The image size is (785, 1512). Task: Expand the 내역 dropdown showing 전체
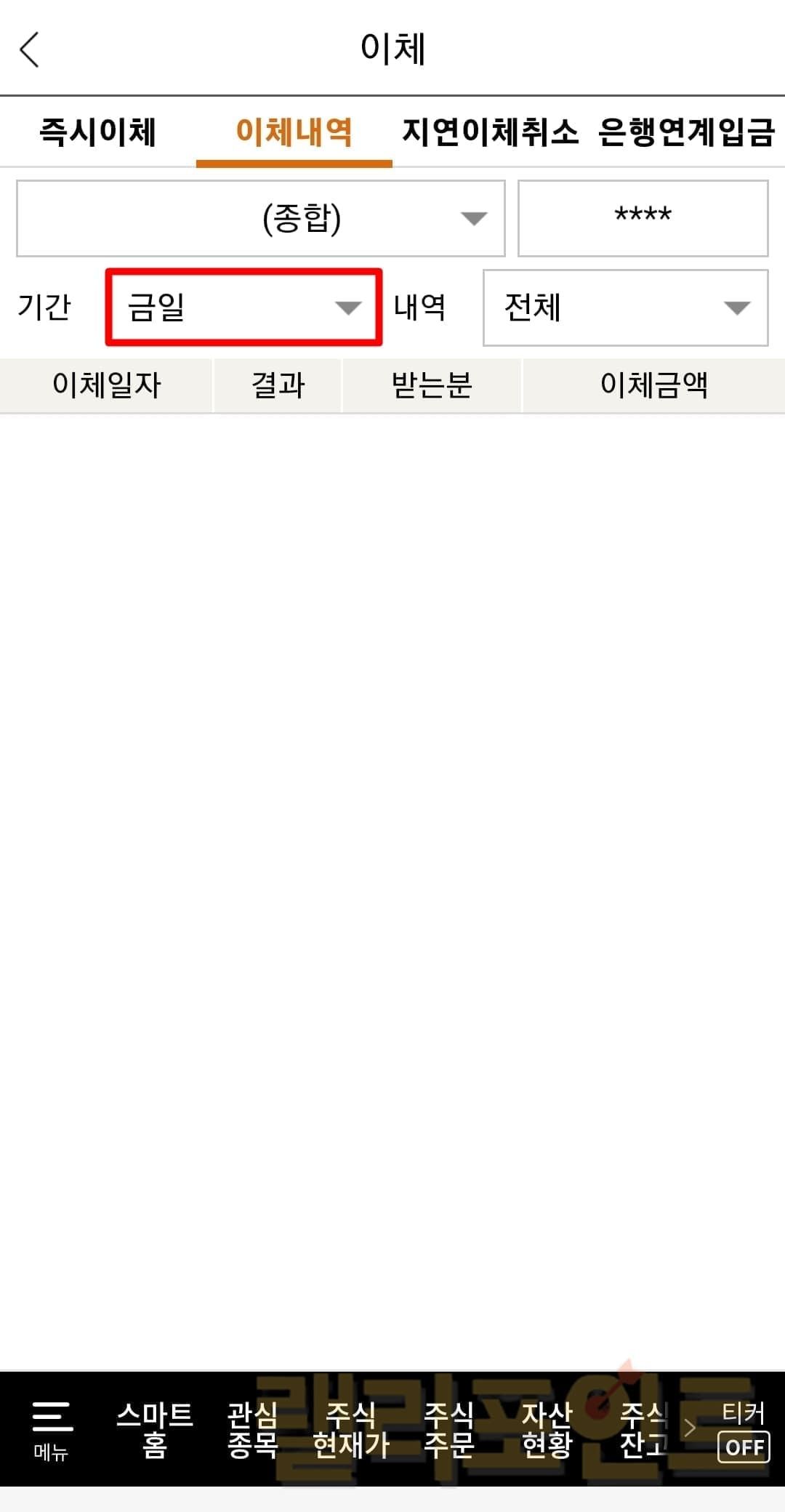[625, 307]
